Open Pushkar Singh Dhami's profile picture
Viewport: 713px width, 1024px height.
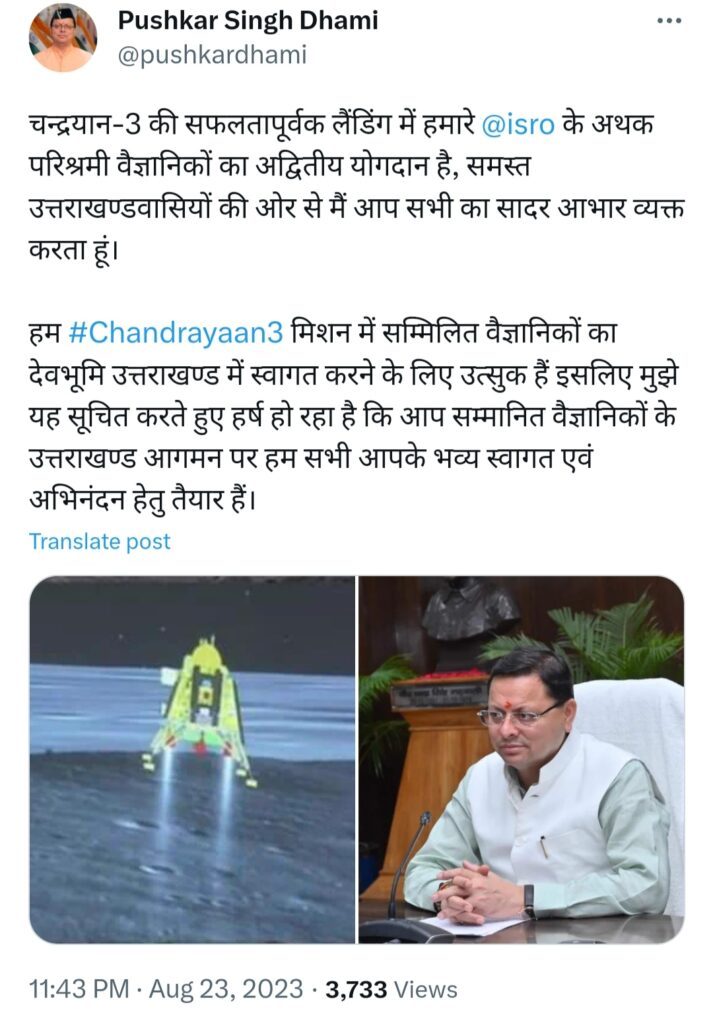(x=64, y=37)
